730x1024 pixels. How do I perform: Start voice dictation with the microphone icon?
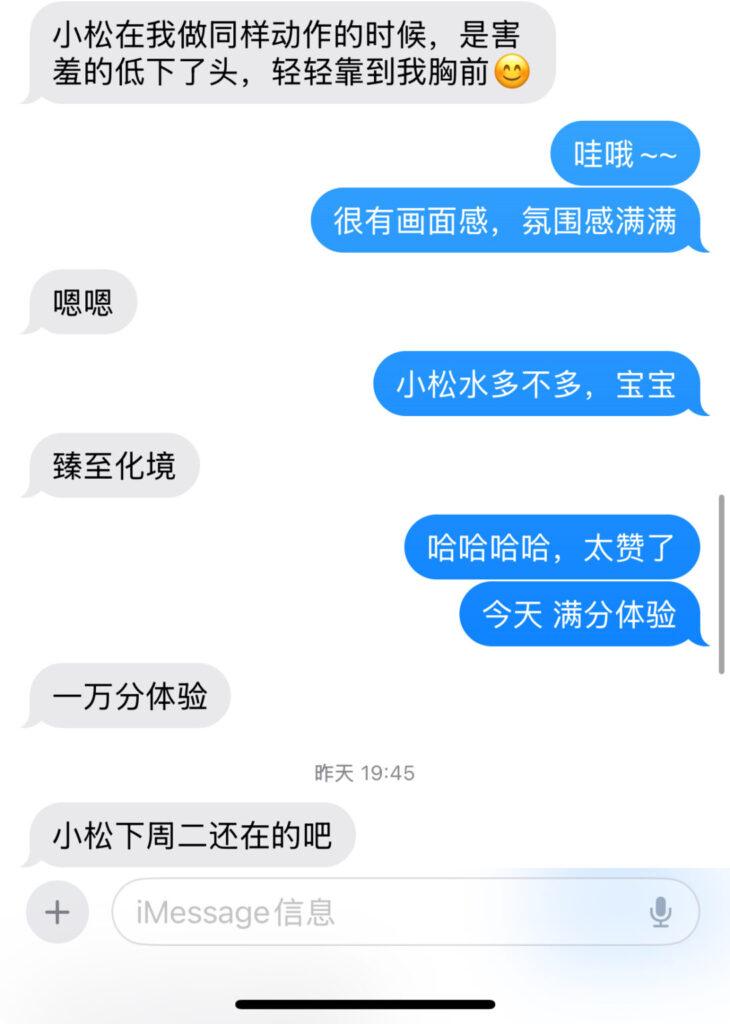(x=660, y=912)
